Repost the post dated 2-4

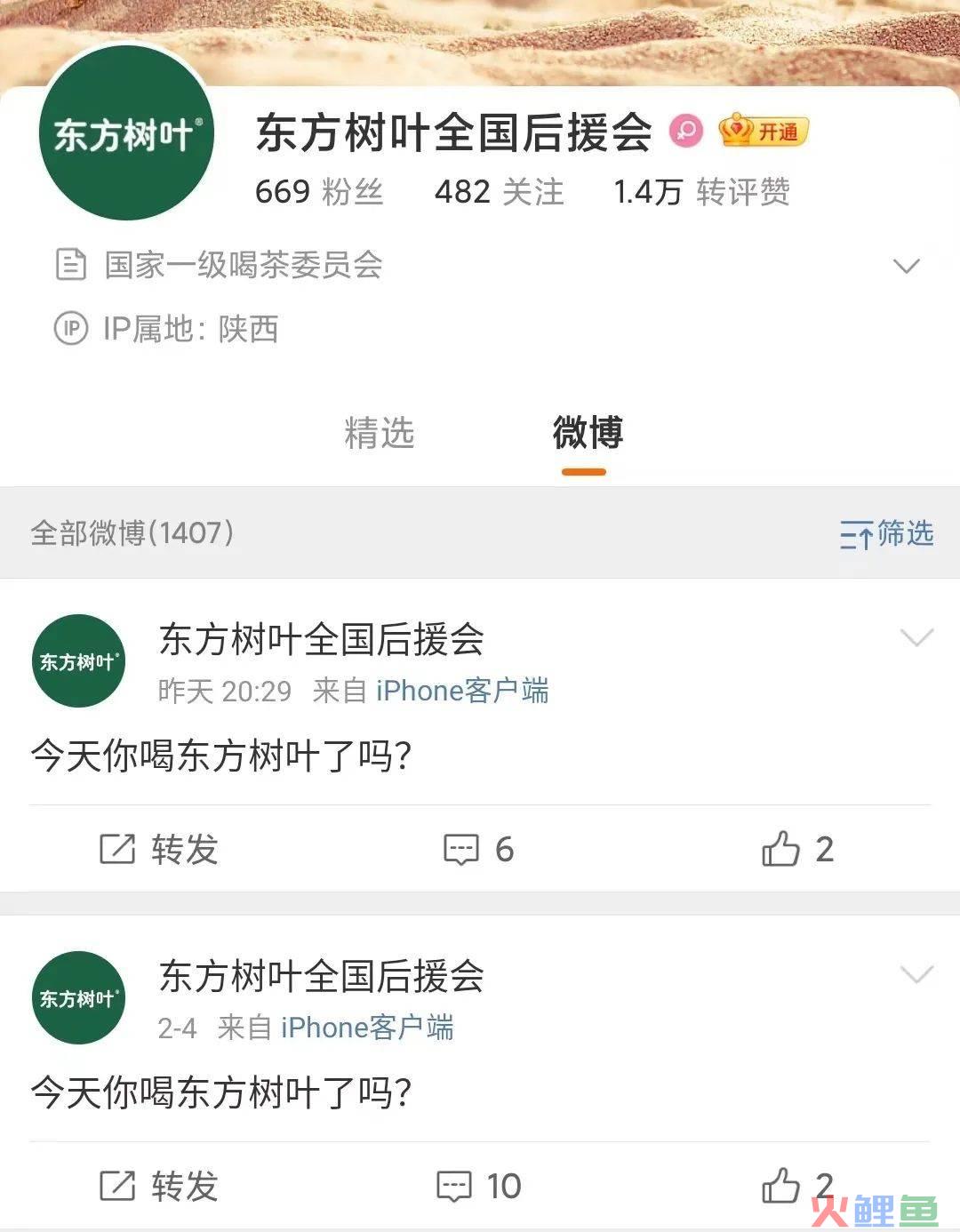point(158,1186)
